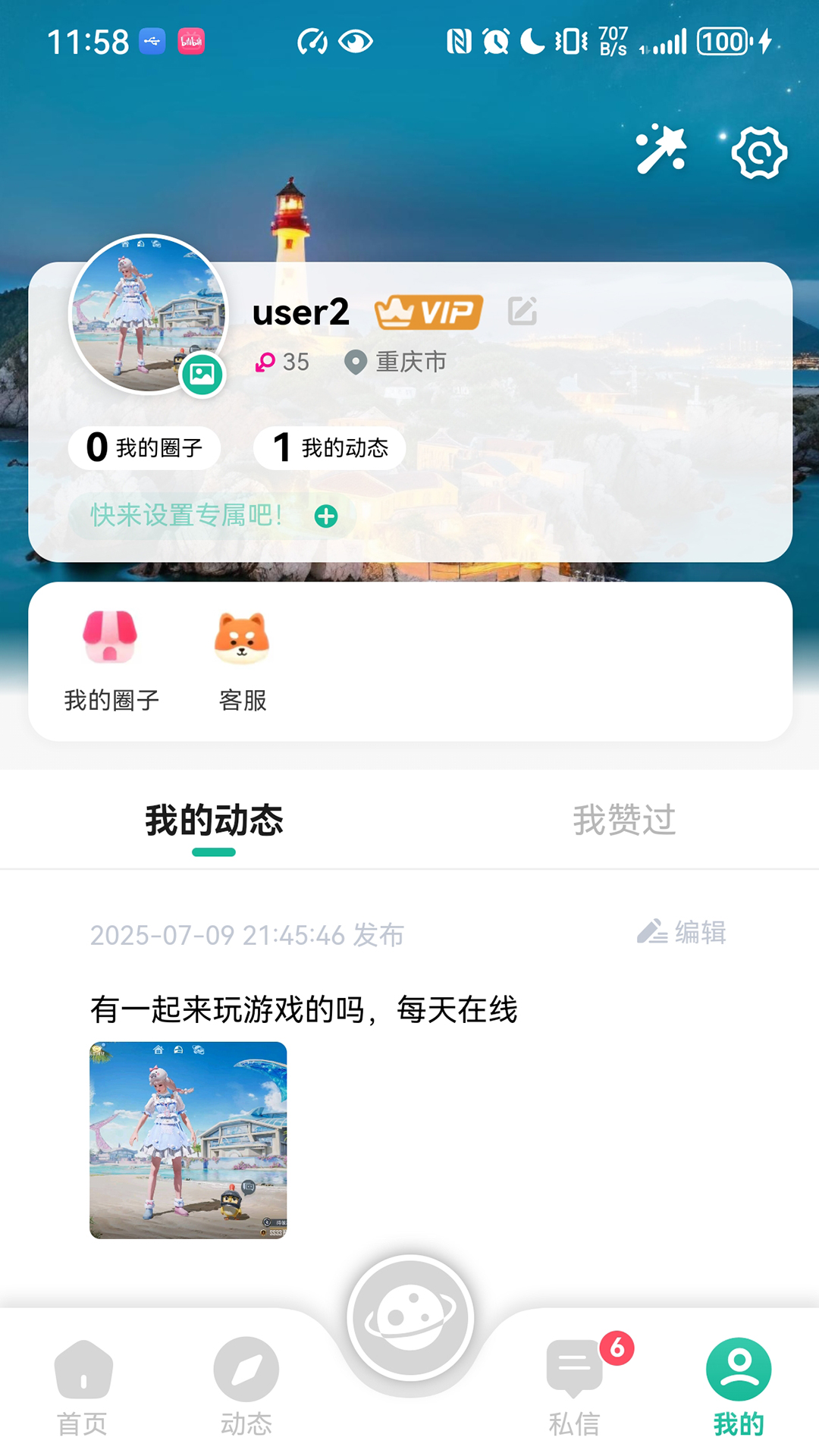Open the 1 我的动态 counter chip
819x1456 pixels.
click(329, 448)
